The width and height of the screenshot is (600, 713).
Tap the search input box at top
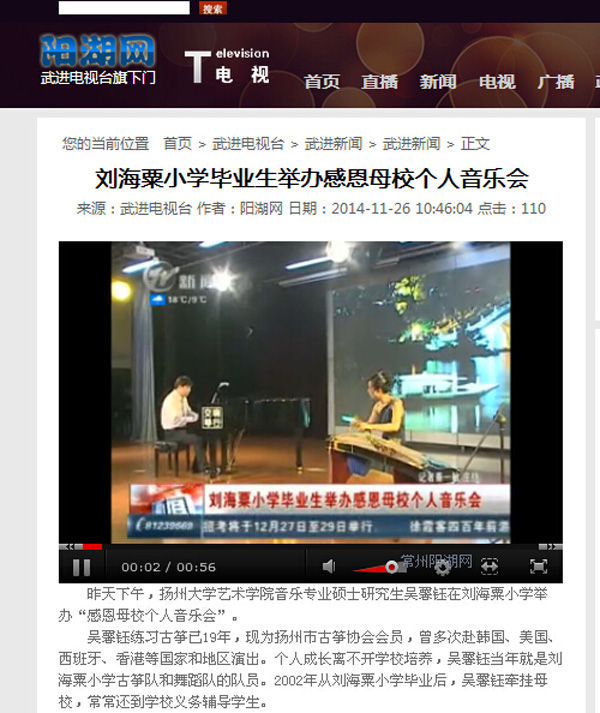[x=124, y=8]
